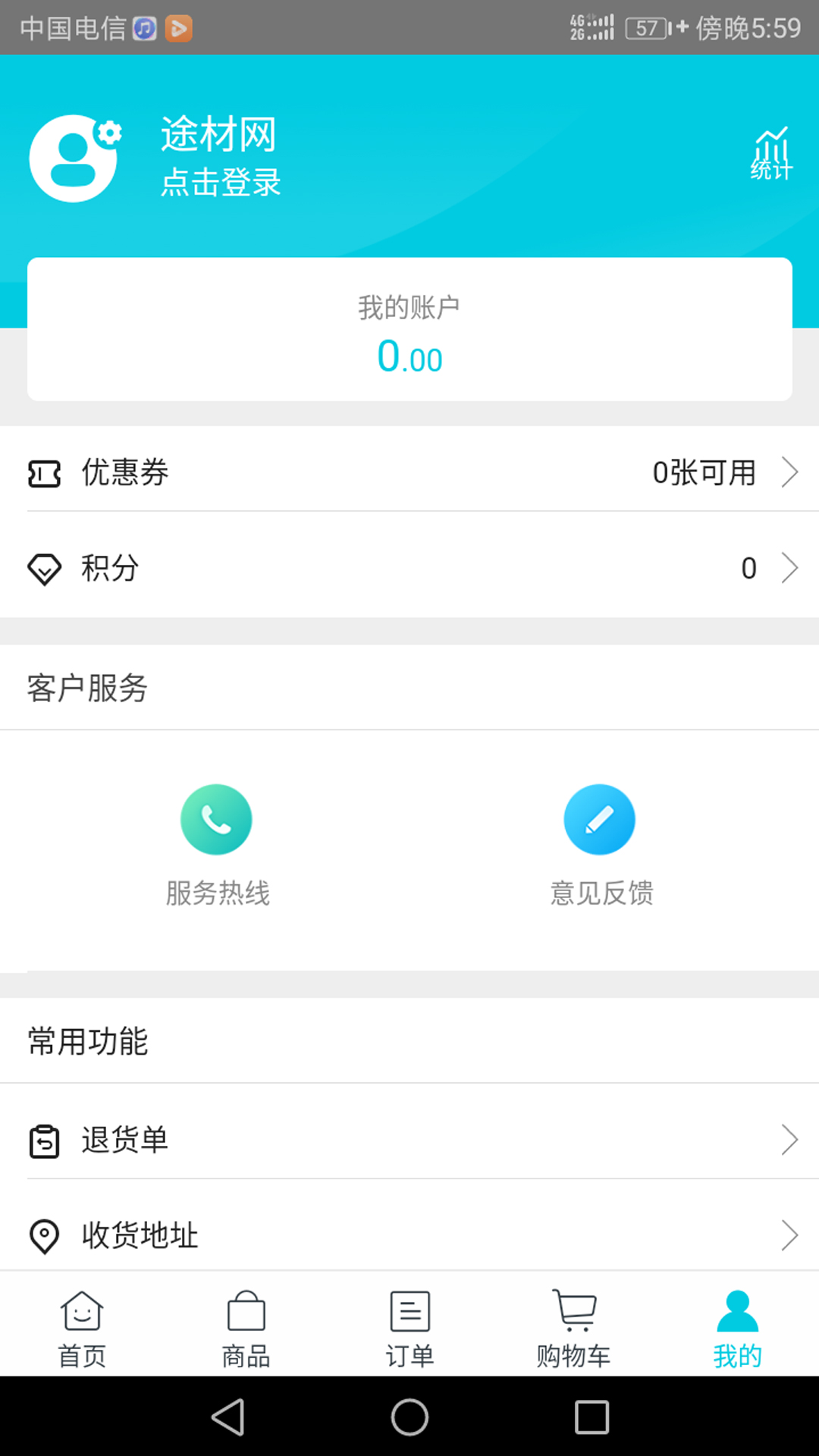Open the 收货地址 chevron arrow
The width and height of the screenshot is (819, 1456).
pyautogui.click(x=789, y=1235)
